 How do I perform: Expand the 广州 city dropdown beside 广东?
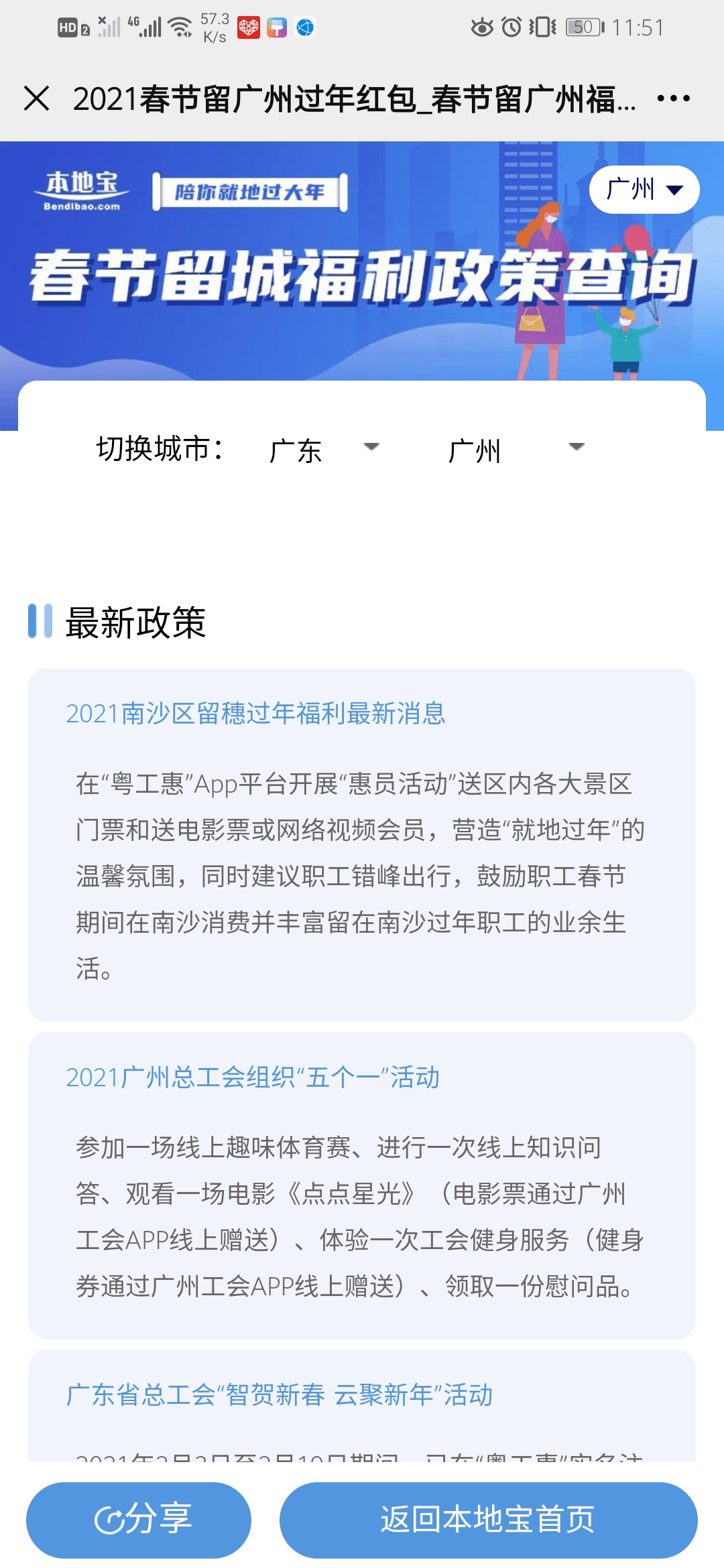coord(516,450)
